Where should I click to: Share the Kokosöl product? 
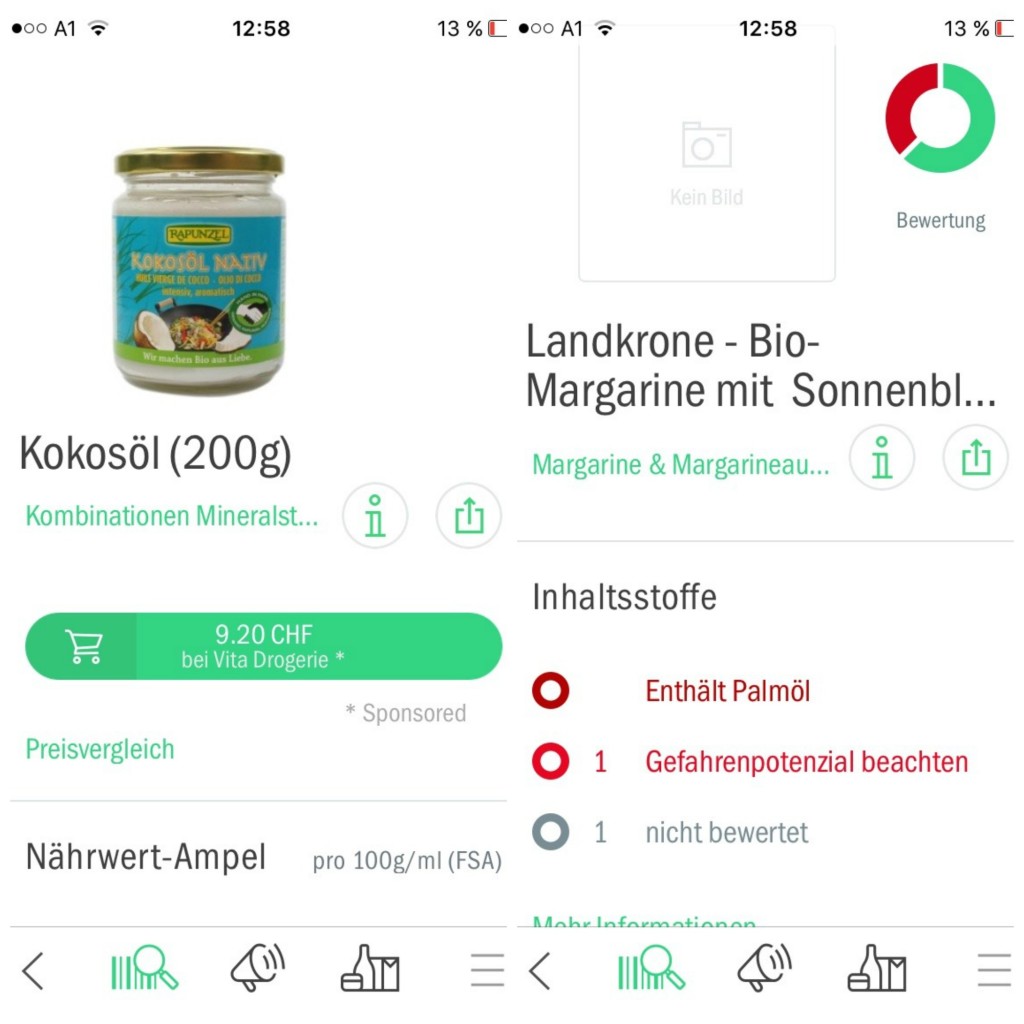click(x=468, y=516)
